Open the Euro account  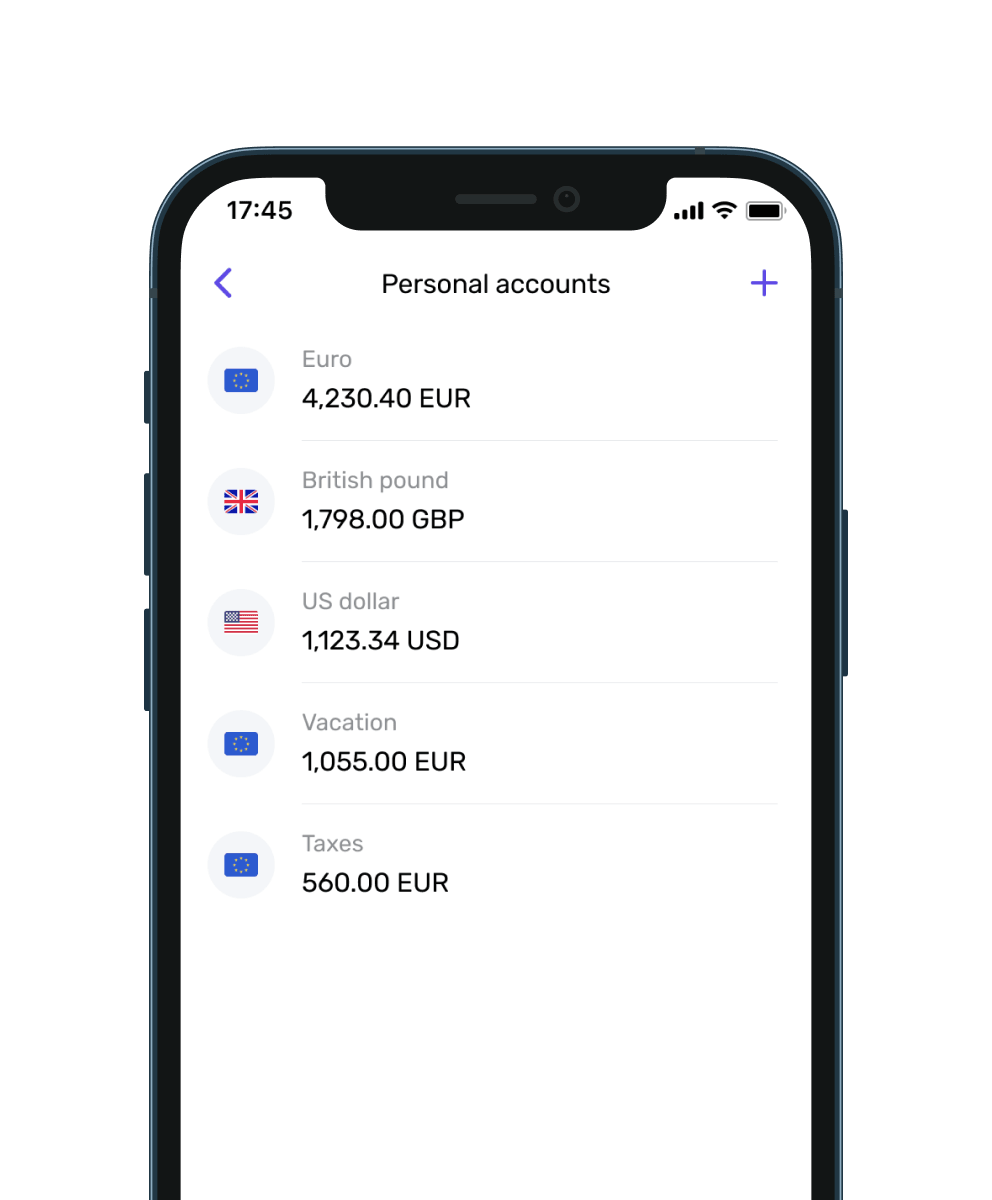click(x=386, y=381)
